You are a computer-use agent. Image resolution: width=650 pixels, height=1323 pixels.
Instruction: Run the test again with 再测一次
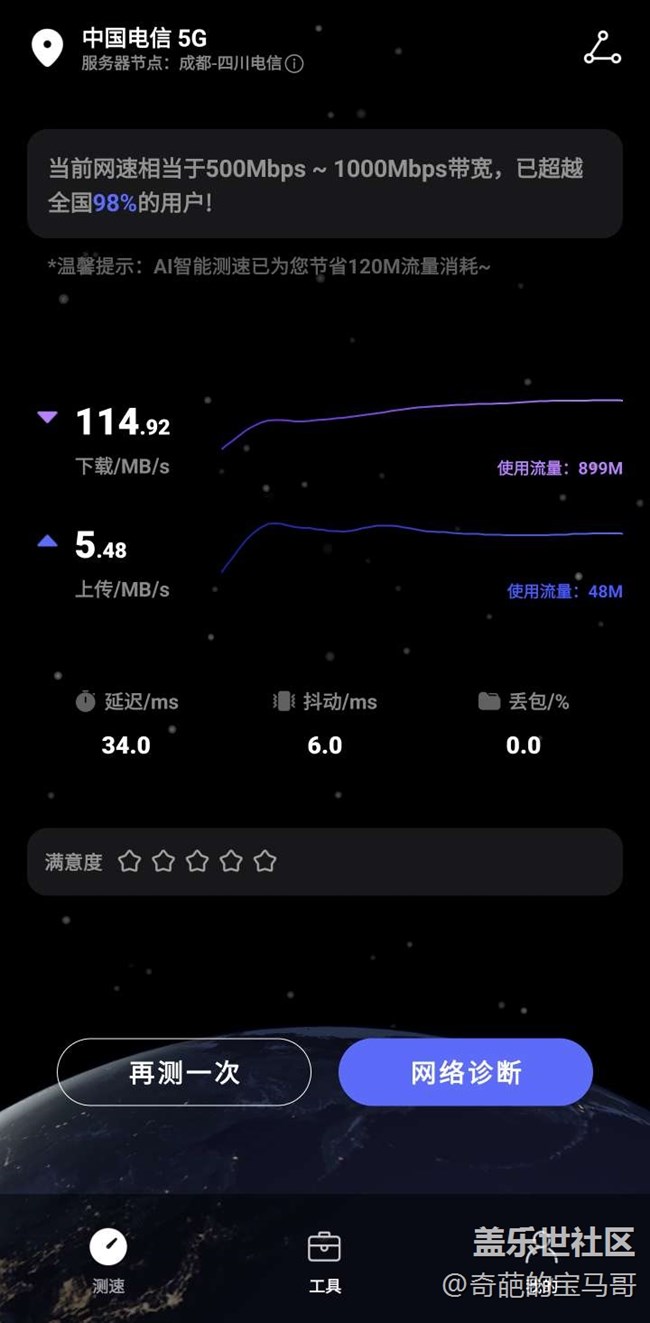[184, 1072]
